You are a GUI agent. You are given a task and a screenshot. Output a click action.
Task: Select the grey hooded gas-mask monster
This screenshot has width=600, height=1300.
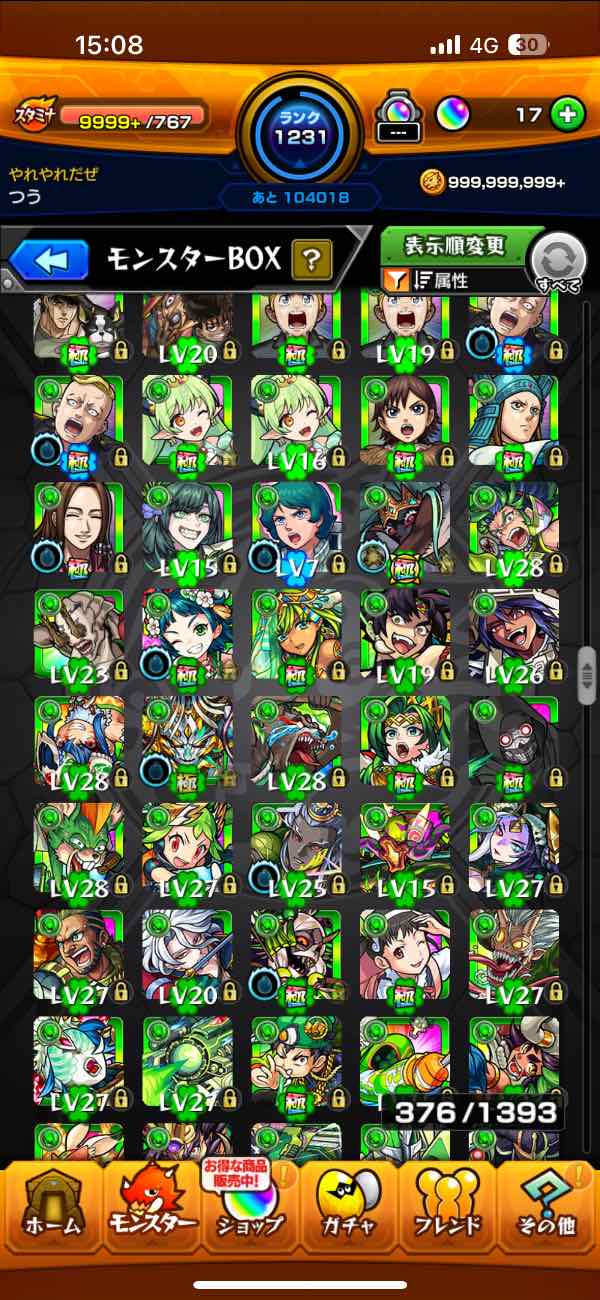coord(513,741)
